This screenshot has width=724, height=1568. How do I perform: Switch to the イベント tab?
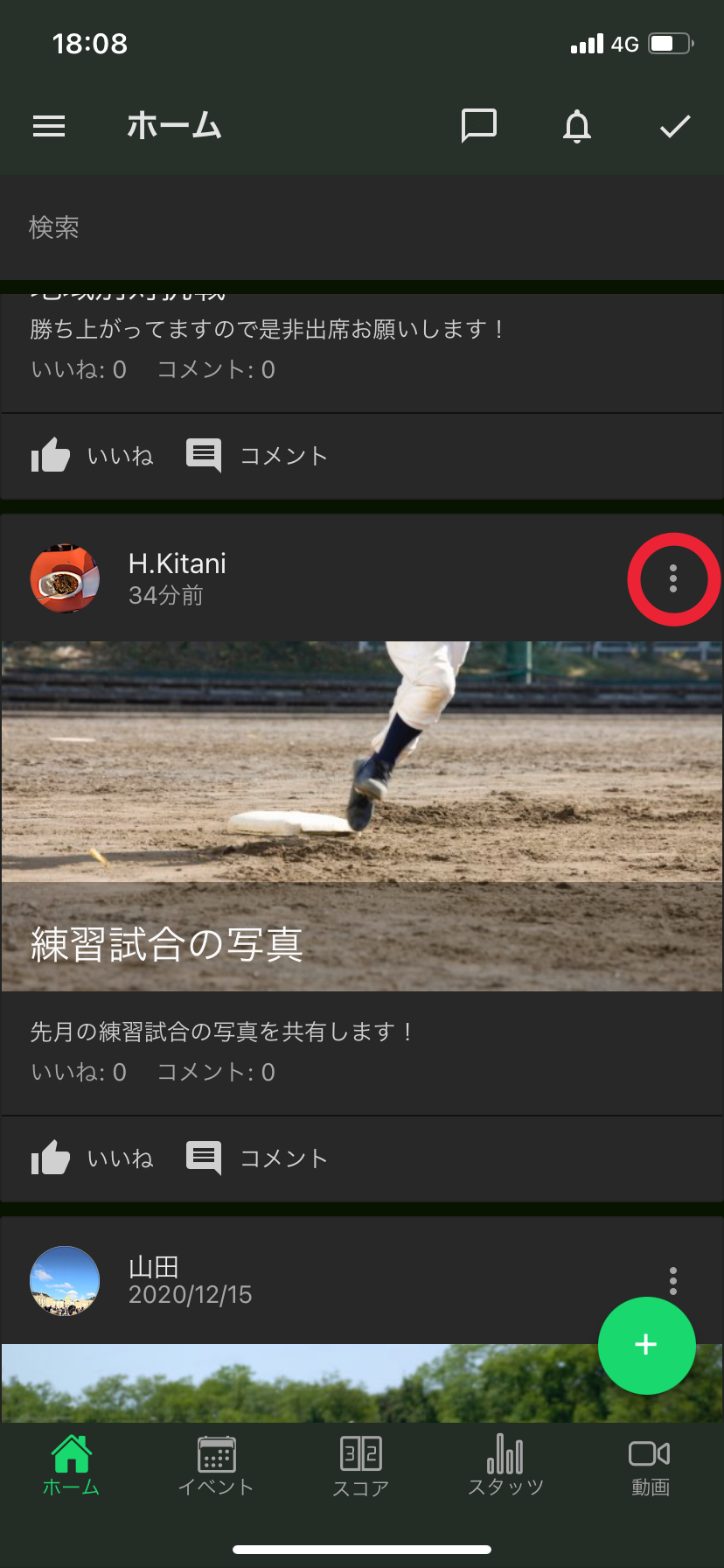216,1467
